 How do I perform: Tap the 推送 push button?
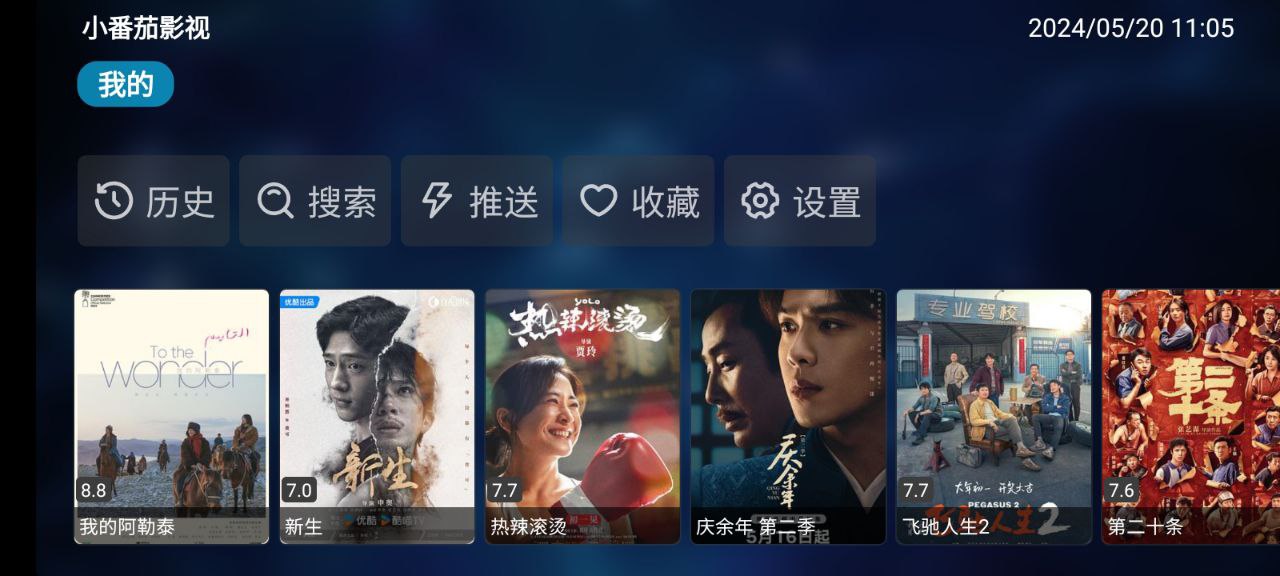[477, 201]
